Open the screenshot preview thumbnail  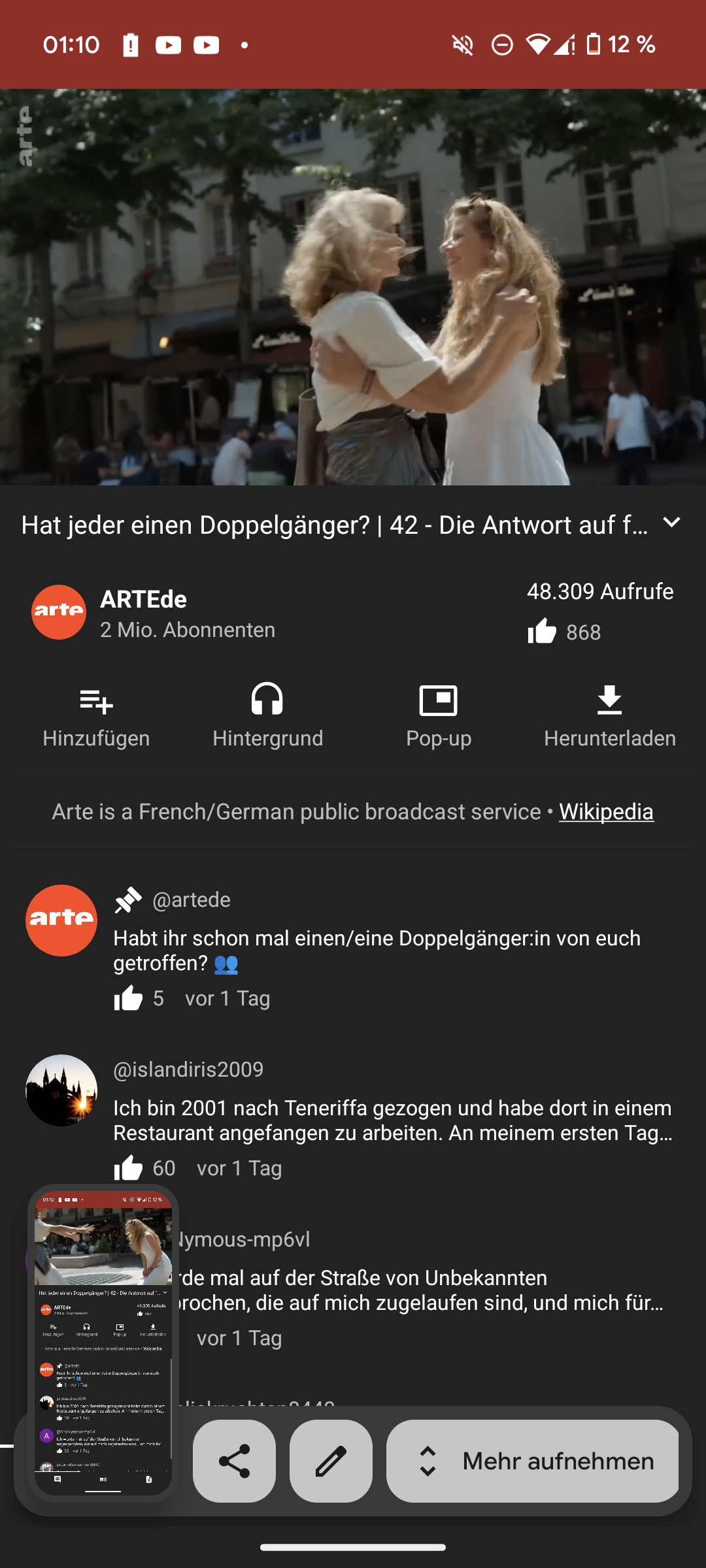(x=103, y=1342)
